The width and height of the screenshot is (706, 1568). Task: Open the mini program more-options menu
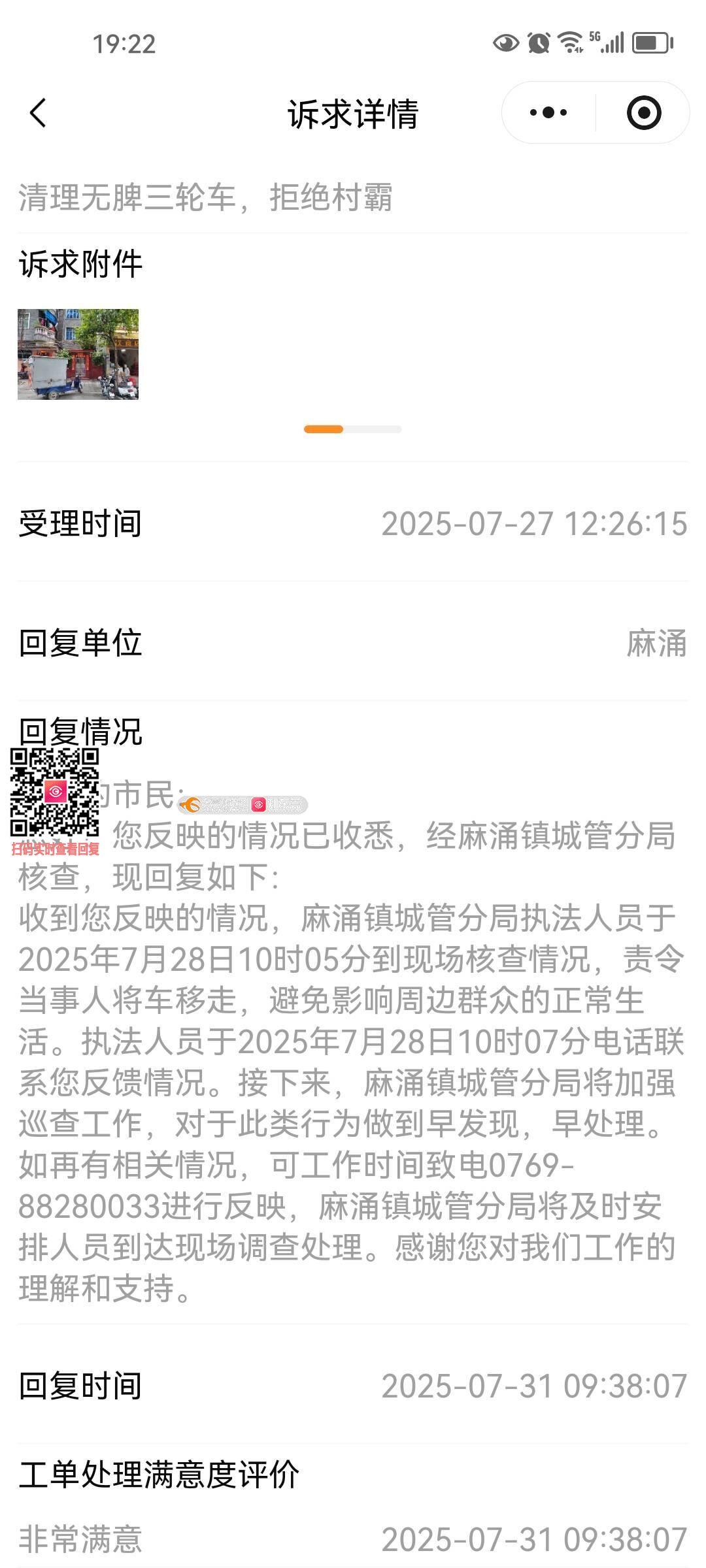[x=548, y=112]
